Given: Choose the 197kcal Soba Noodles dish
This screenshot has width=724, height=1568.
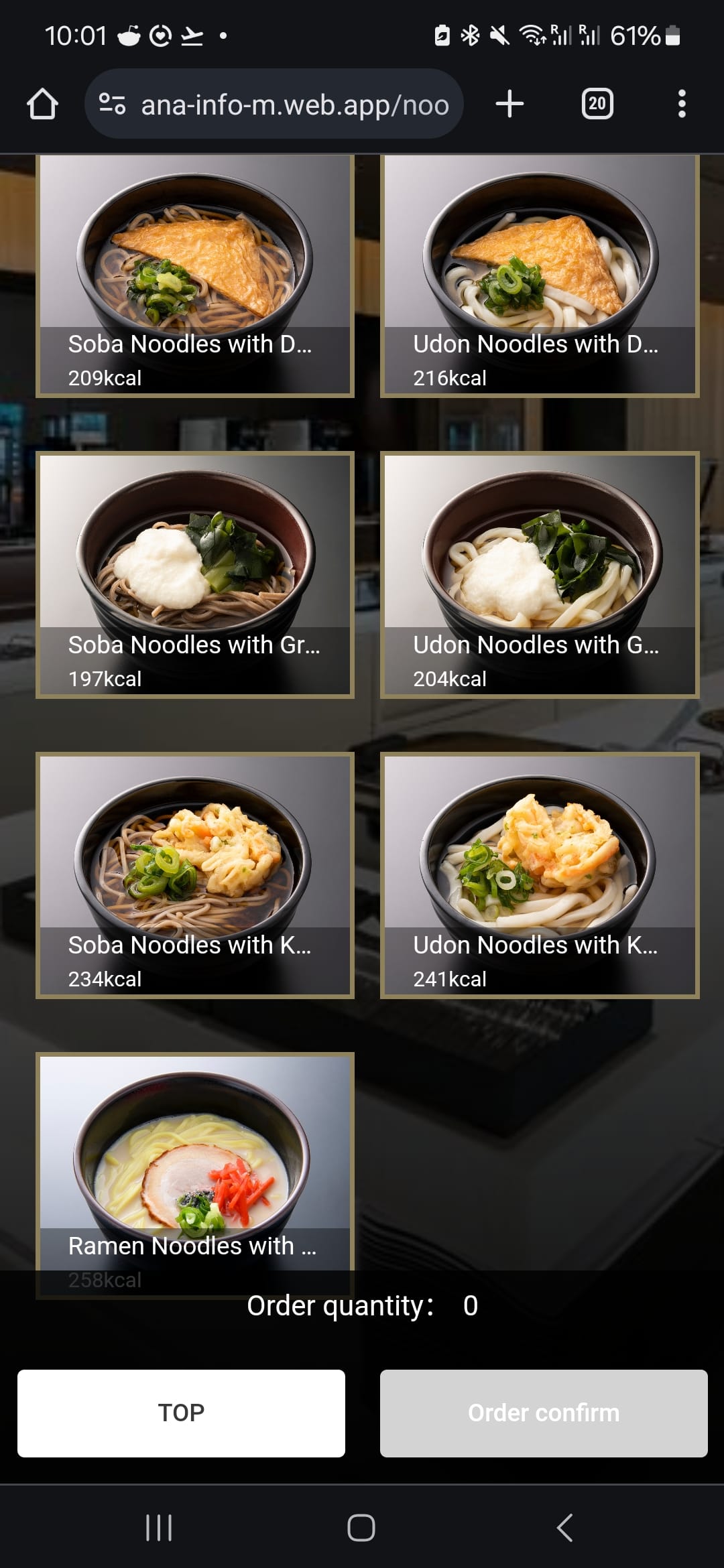Looking at the screenshot, I should tap(195, 575).
